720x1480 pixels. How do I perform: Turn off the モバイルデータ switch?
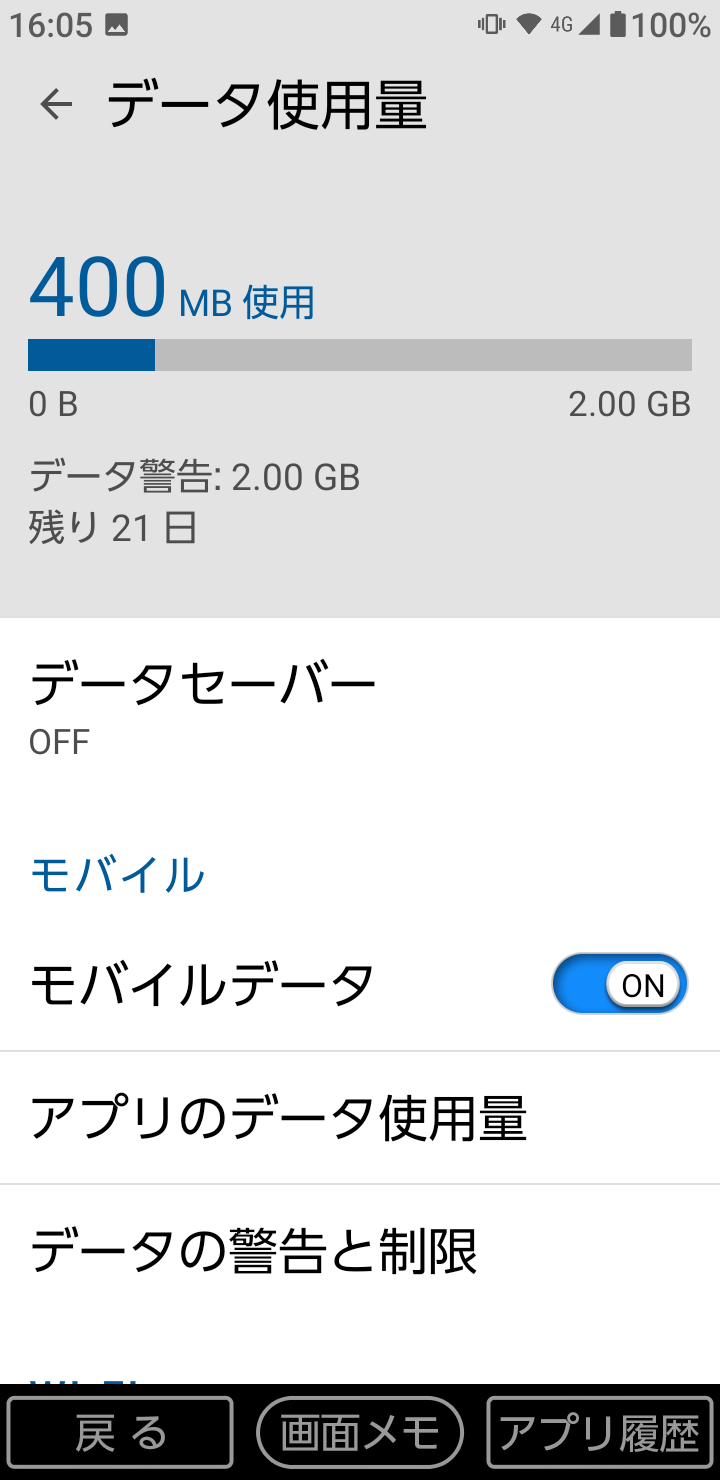click(620, 984)
